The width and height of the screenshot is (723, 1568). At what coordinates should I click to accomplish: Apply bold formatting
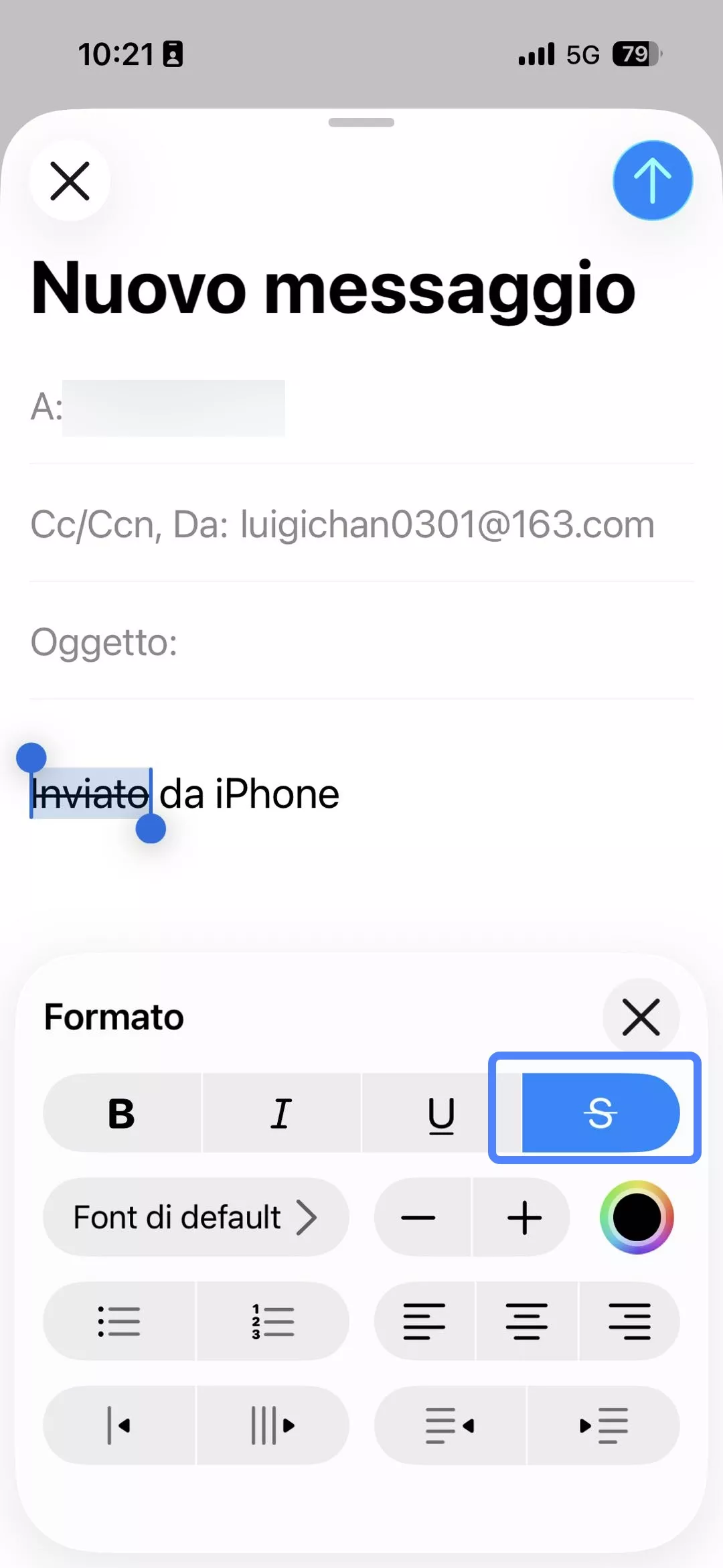coord(122,1113)
